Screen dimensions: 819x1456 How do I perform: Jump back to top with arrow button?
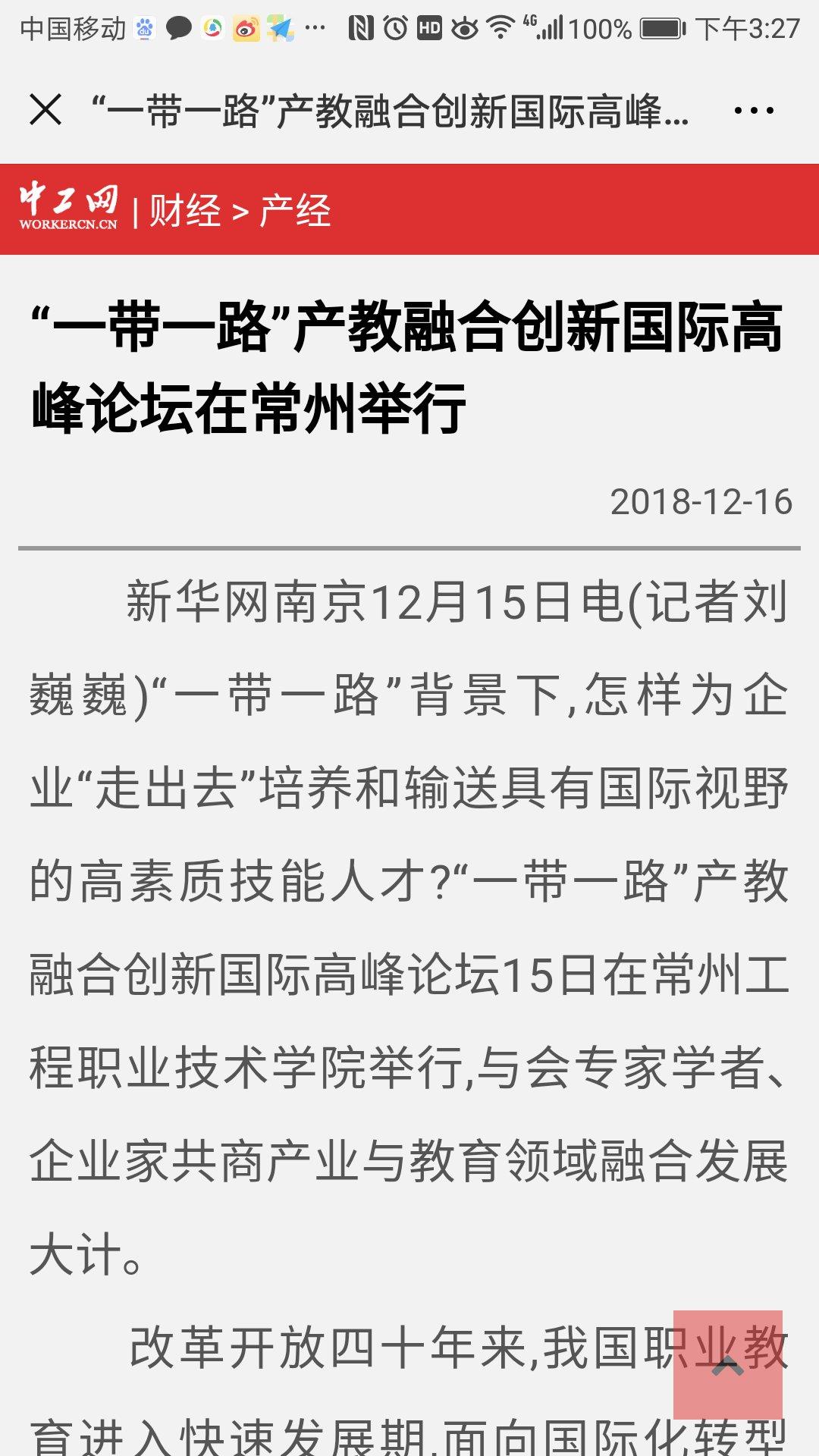click(x=727, y=1365)
